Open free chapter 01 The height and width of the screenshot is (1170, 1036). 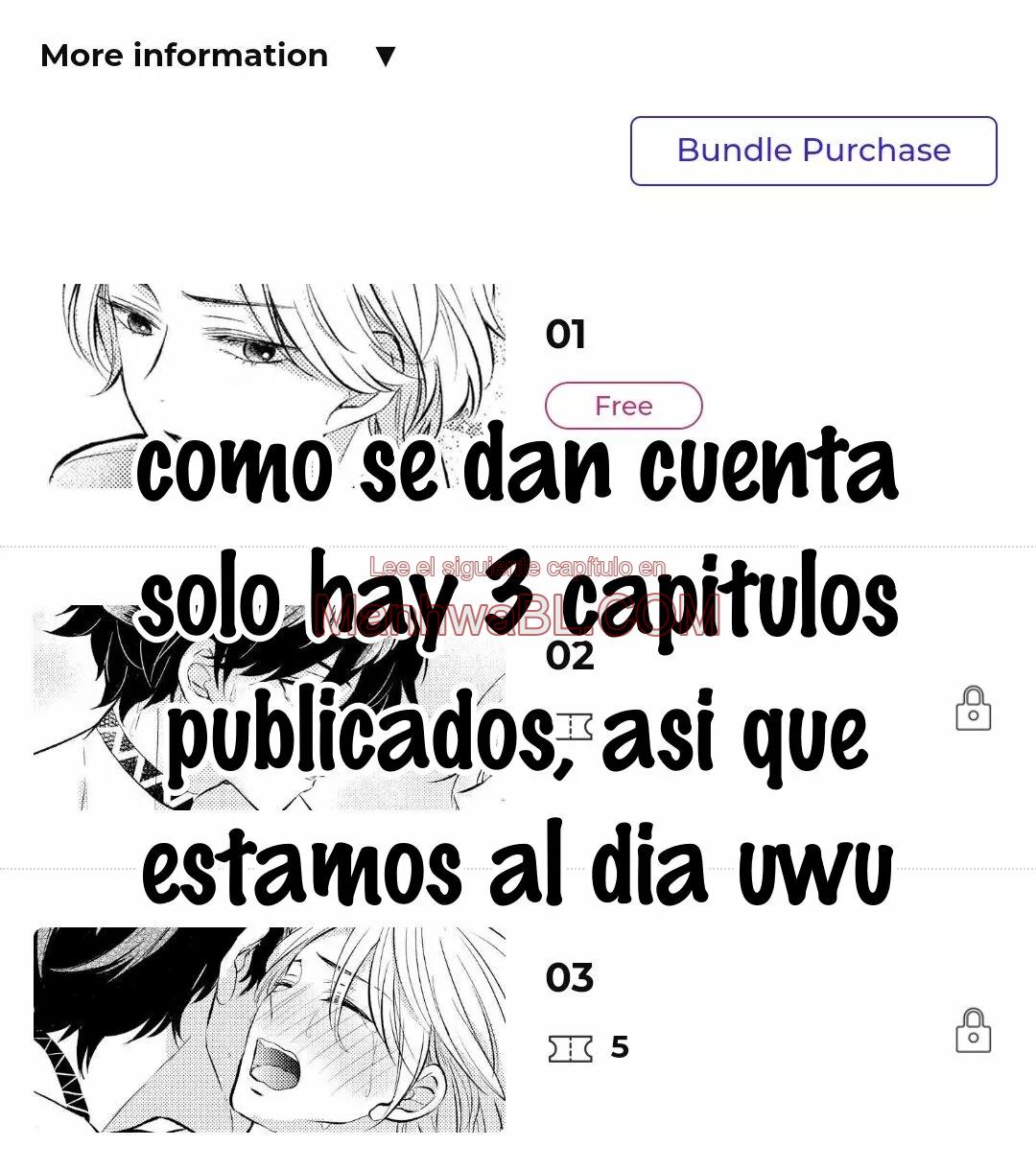tap(564, 335)
